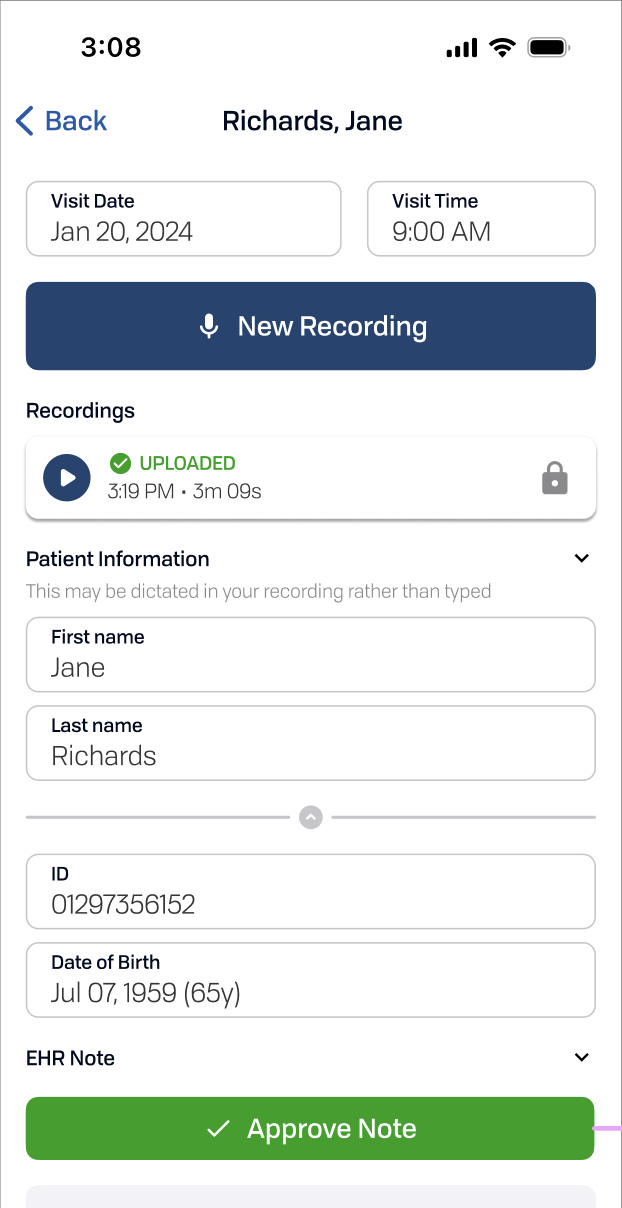Tap the lock icon on the recording
622x1208 pixels.
click(x=555, y=478)
